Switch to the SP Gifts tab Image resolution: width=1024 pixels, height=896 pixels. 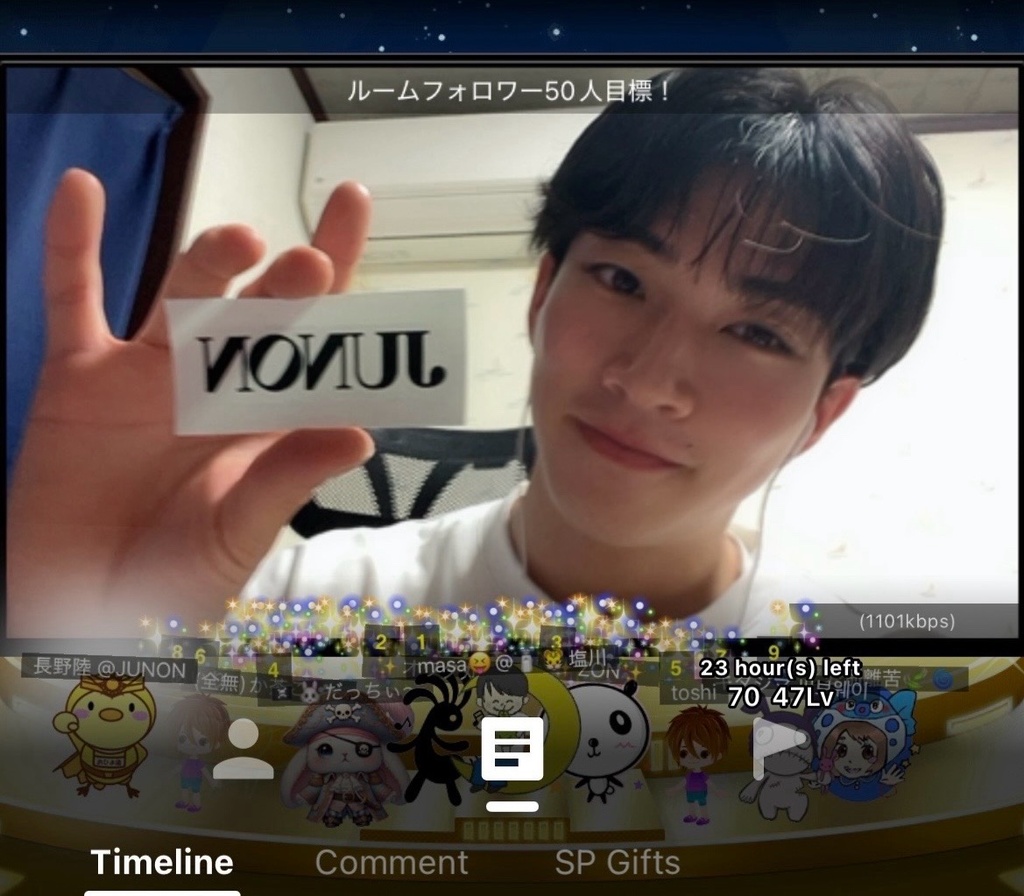pyautogui.click(x=617, y=862)
